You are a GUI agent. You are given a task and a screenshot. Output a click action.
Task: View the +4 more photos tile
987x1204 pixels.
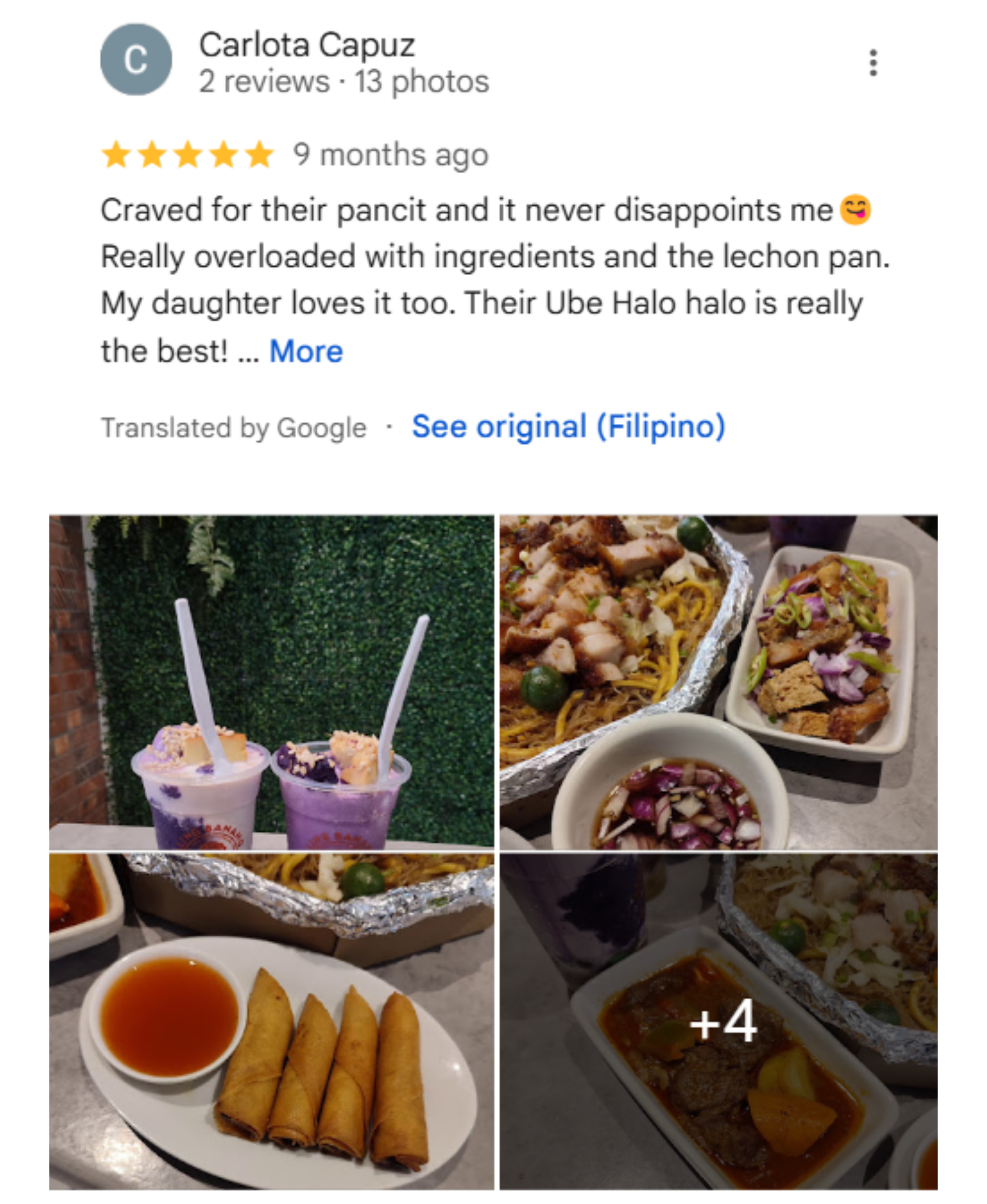718,1021
